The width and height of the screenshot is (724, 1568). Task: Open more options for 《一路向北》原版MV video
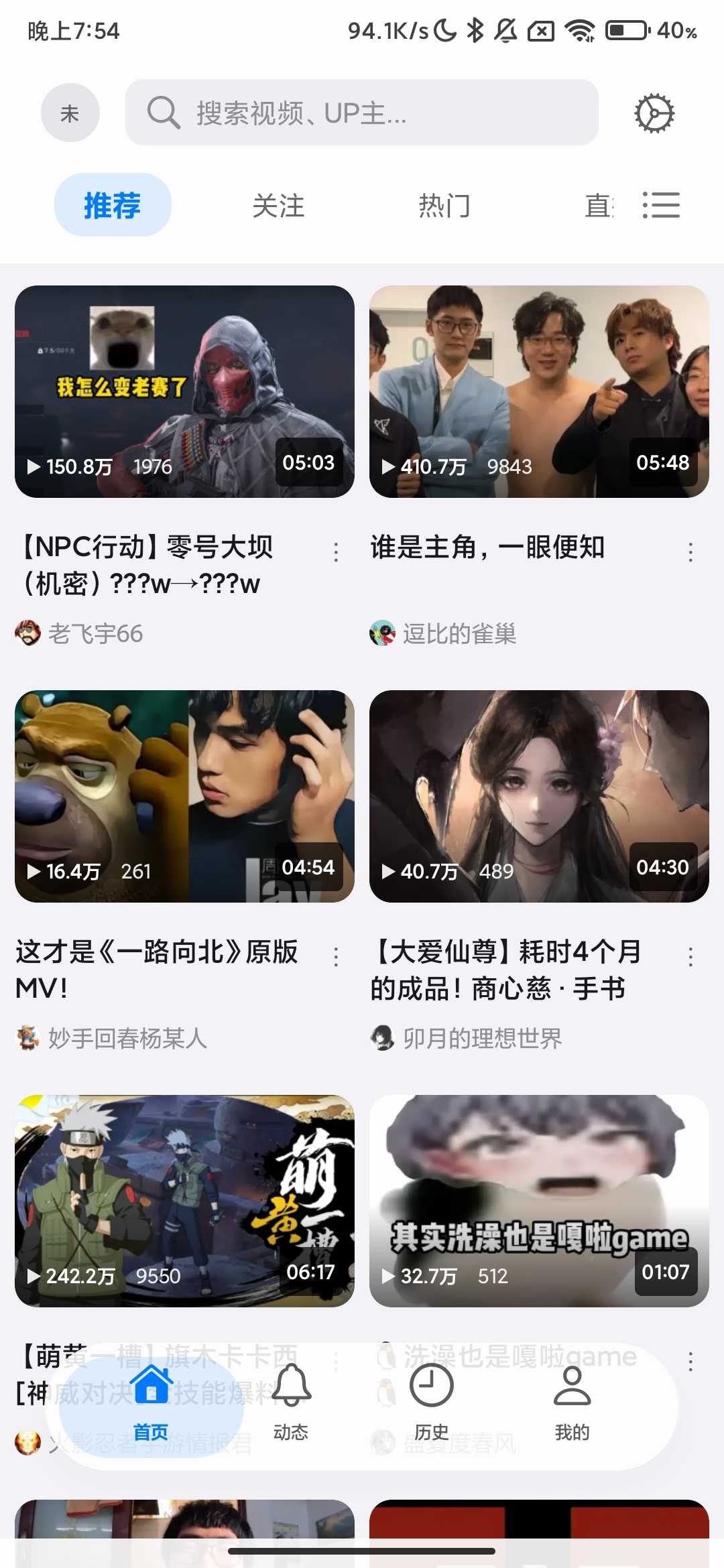(x=336, y=957)
